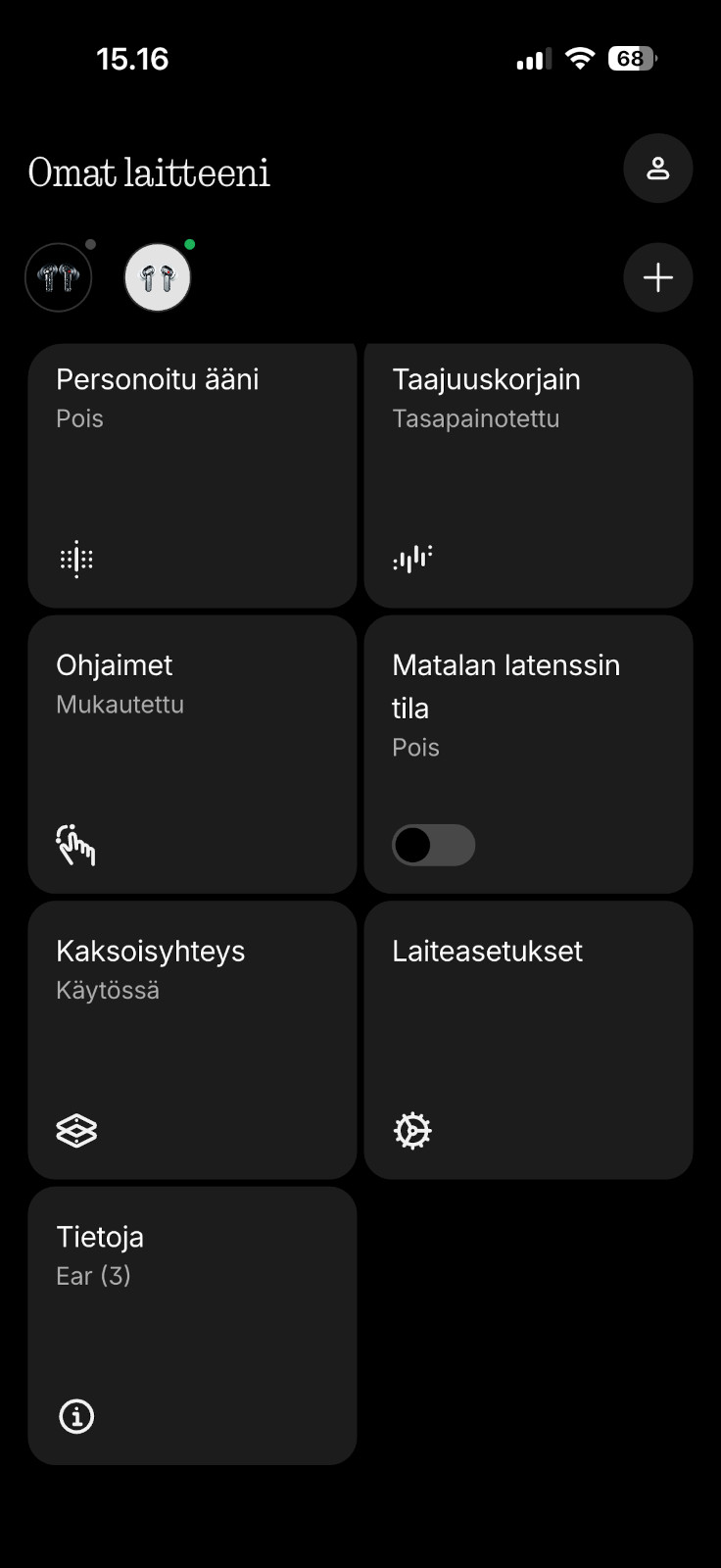721x1568 pixels.
Task: Open the Personoitu ääni card
Action: (x=192, y=475)
